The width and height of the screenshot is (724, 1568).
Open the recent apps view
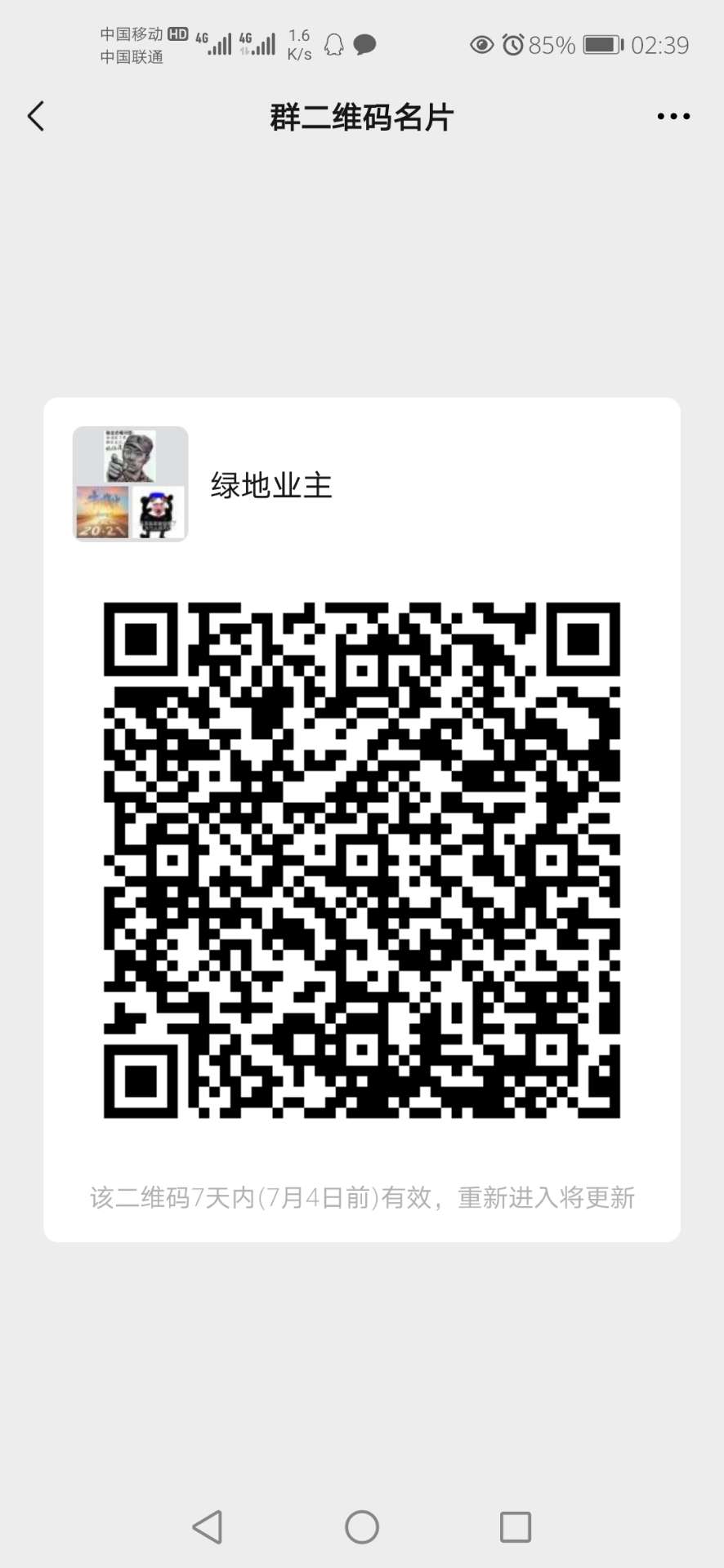point(515,1526)
